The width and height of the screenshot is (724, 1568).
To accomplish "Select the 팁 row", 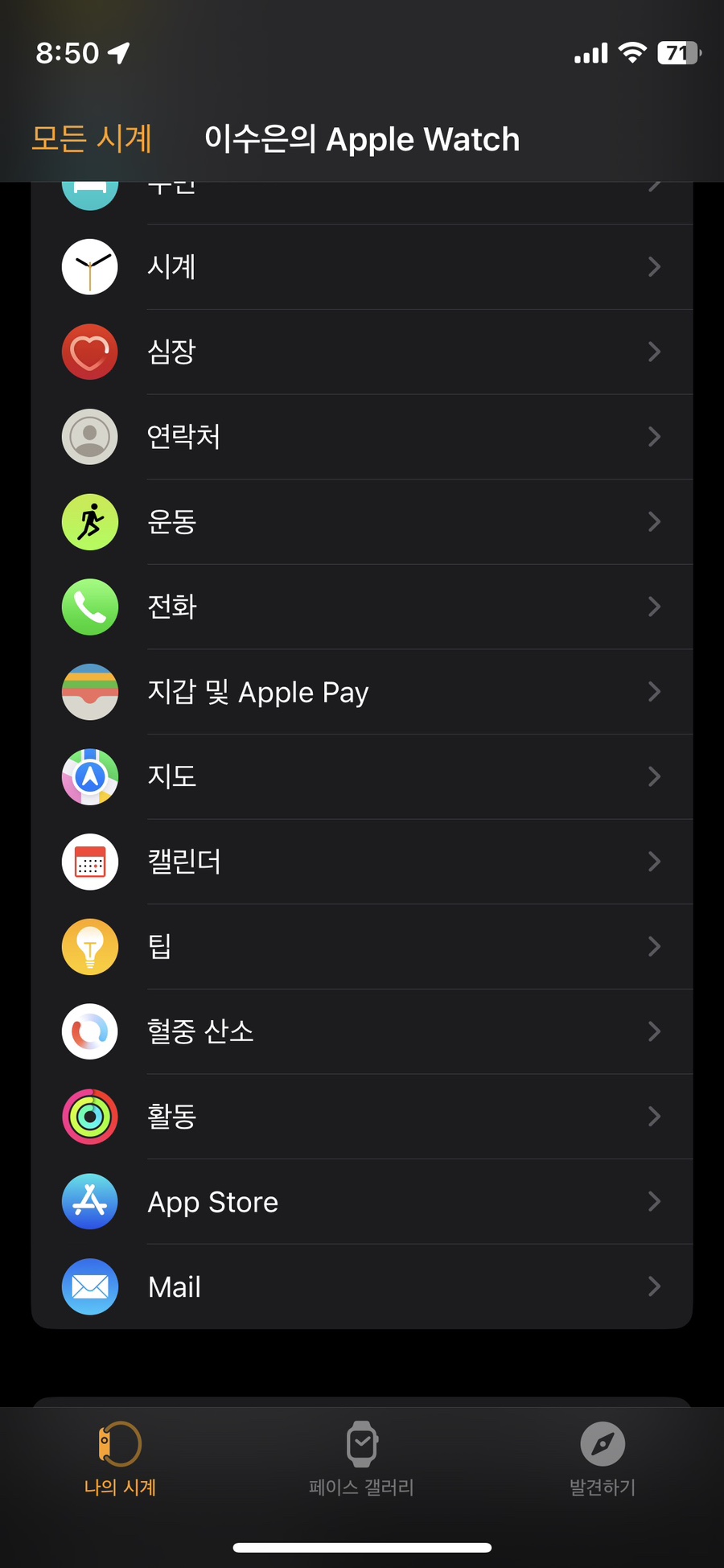I will 362,947.
